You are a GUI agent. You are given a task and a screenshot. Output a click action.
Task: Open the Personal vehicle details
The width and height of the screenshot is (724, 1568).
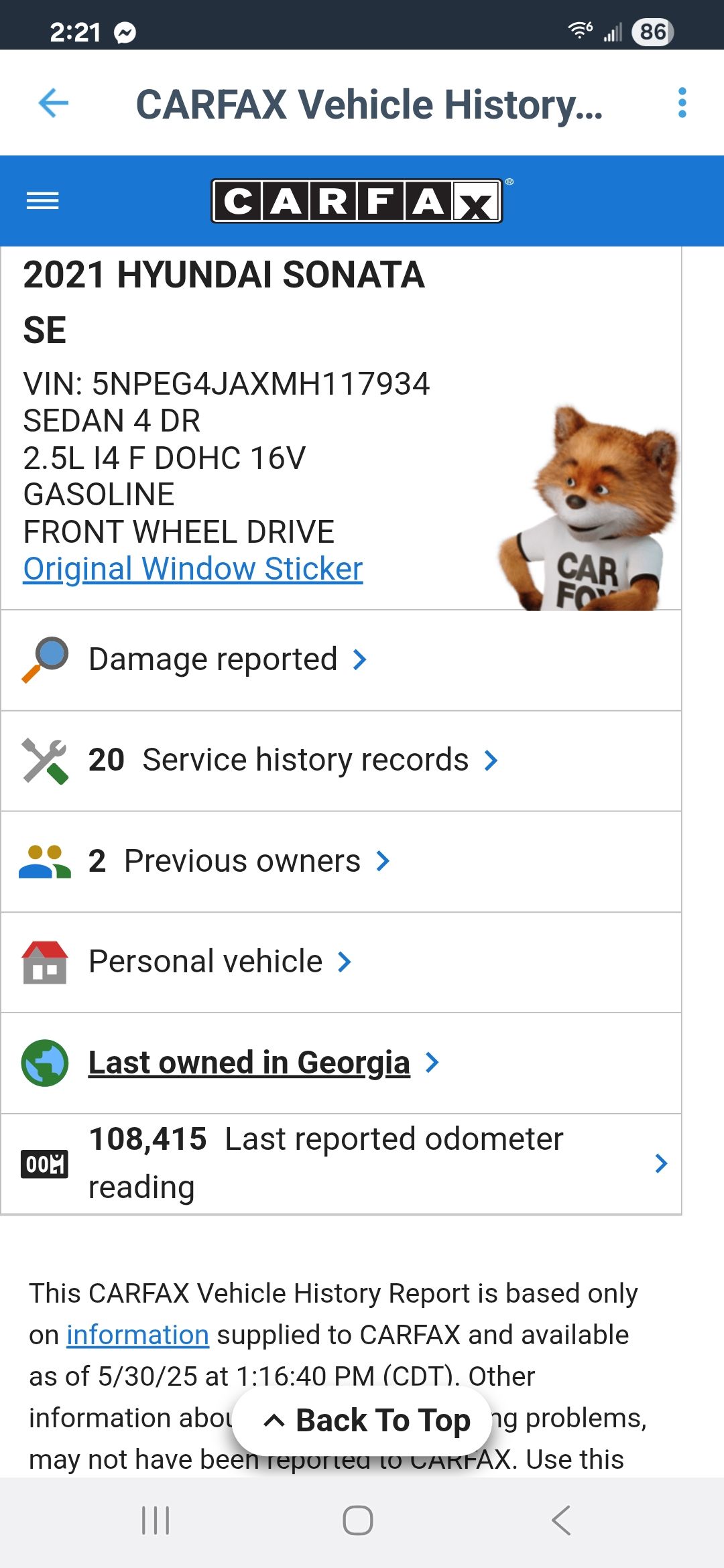pyautogui.click(x=341, y=962)
